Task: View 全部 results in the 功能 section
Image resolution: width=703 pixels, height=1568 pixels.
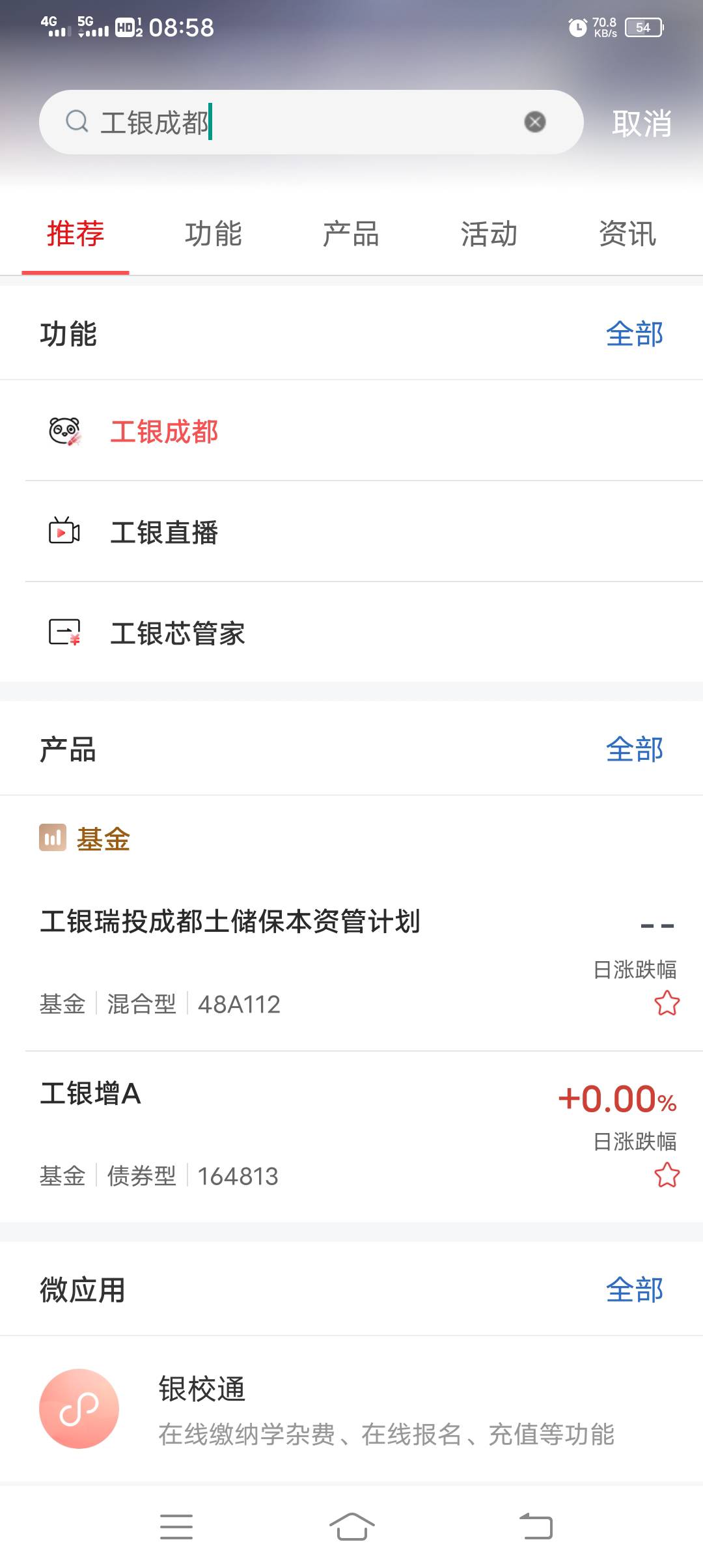Action: [634, 334]
